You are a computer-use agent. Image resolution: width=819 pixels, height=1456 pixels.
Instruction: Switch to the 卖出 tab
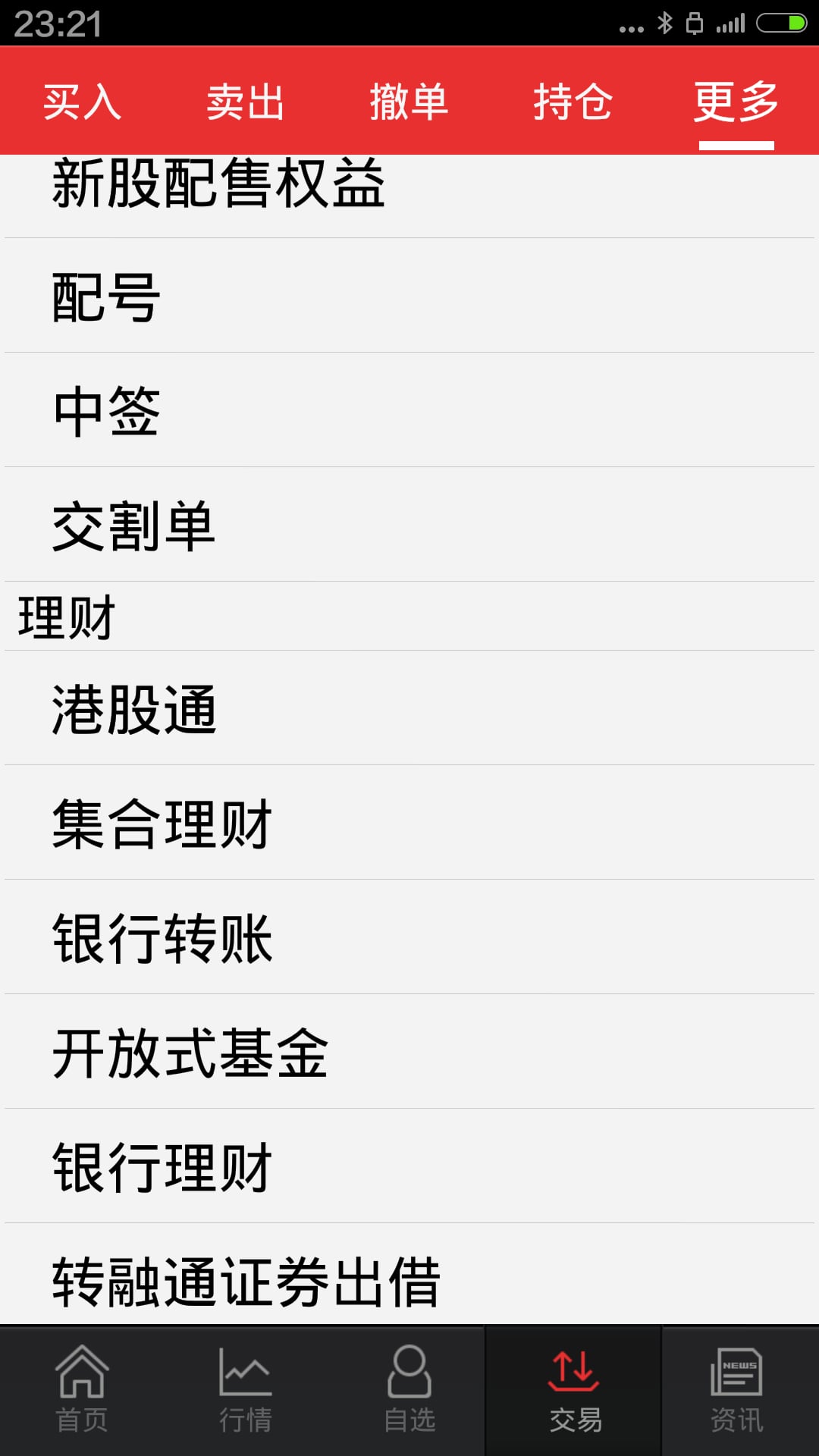pos(246,102)
